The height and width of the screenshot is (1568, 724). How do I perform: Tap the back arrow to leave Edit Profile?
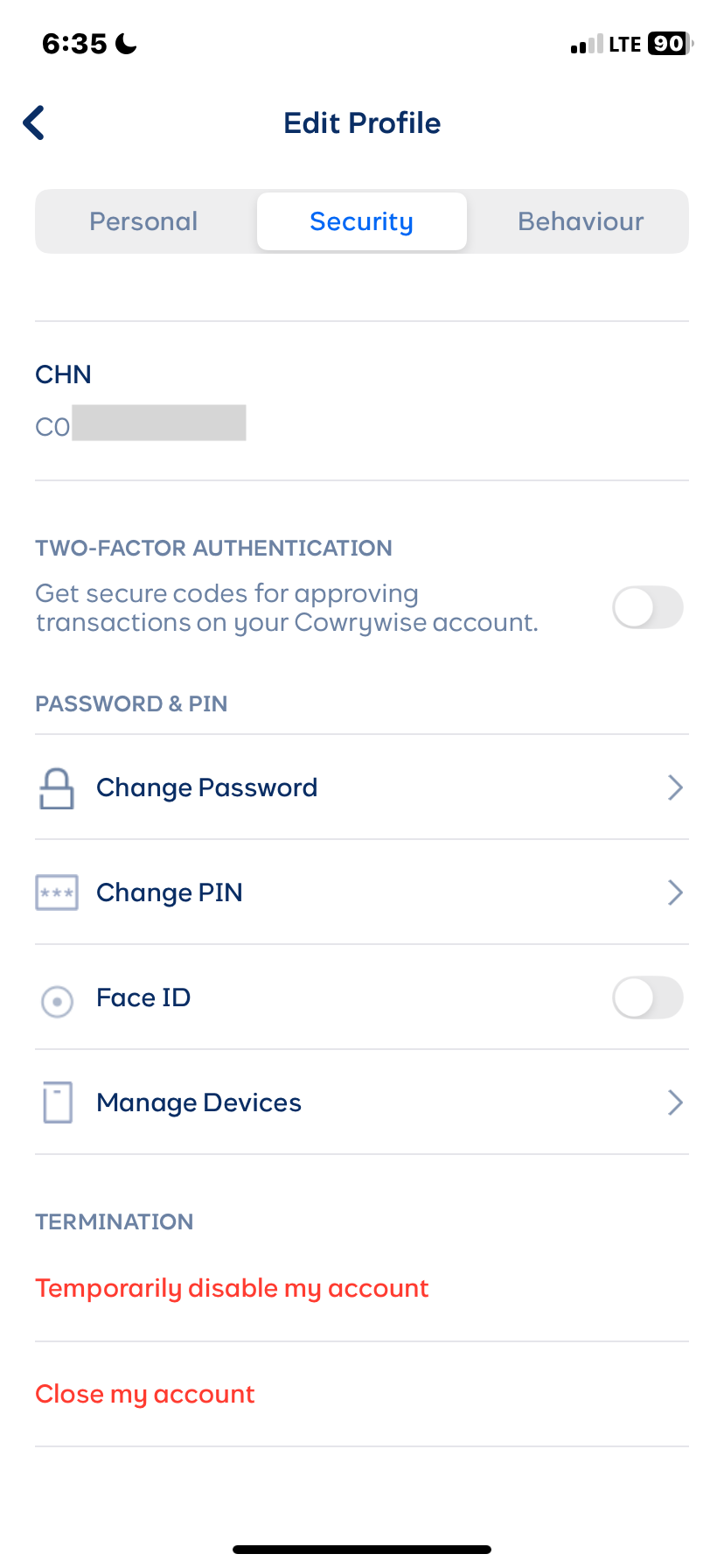tap(33, 122)
